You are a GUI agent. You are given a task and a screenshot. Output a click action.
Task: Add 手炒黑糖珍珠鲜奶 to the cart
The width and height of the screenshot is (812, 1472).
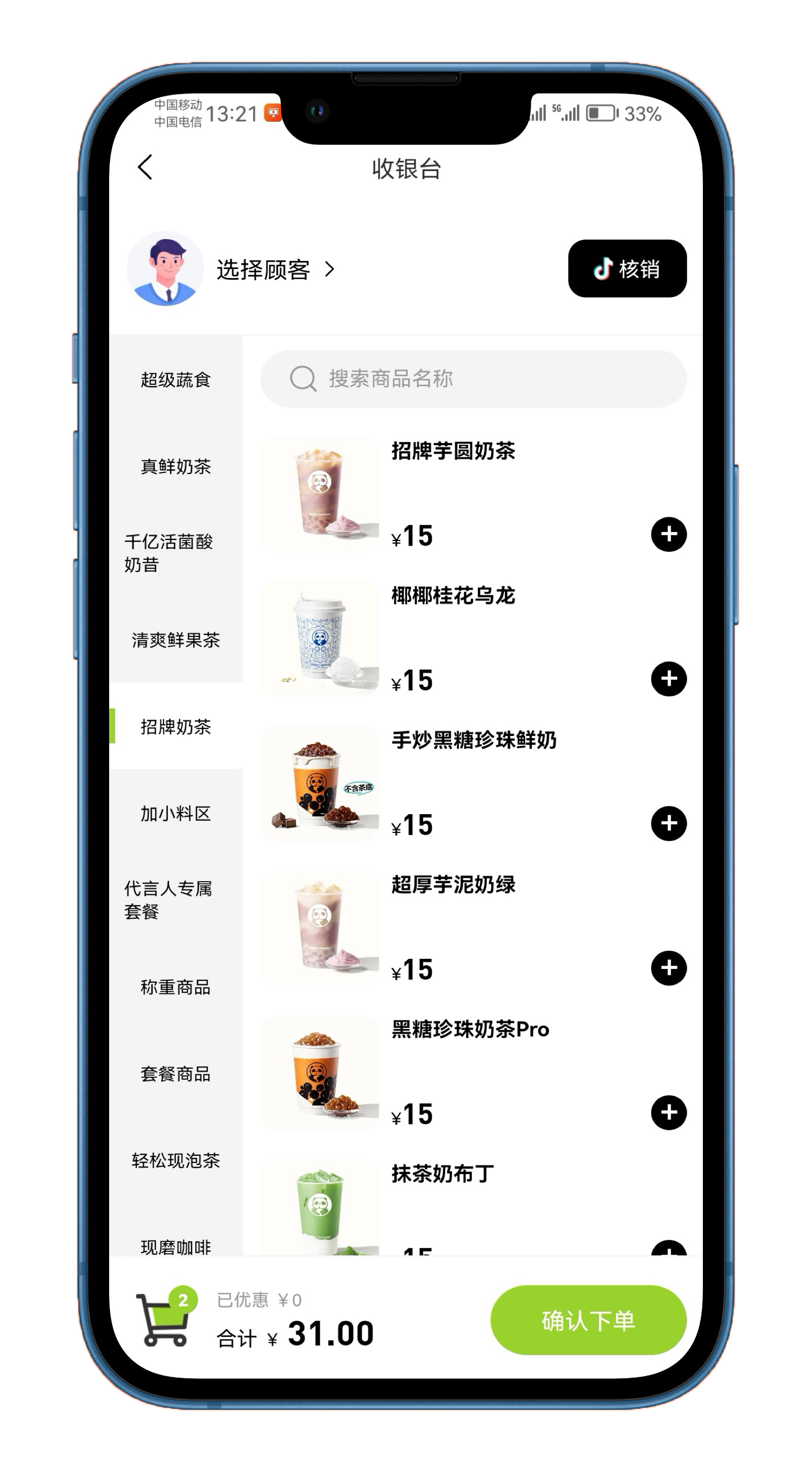coord(668,823)
